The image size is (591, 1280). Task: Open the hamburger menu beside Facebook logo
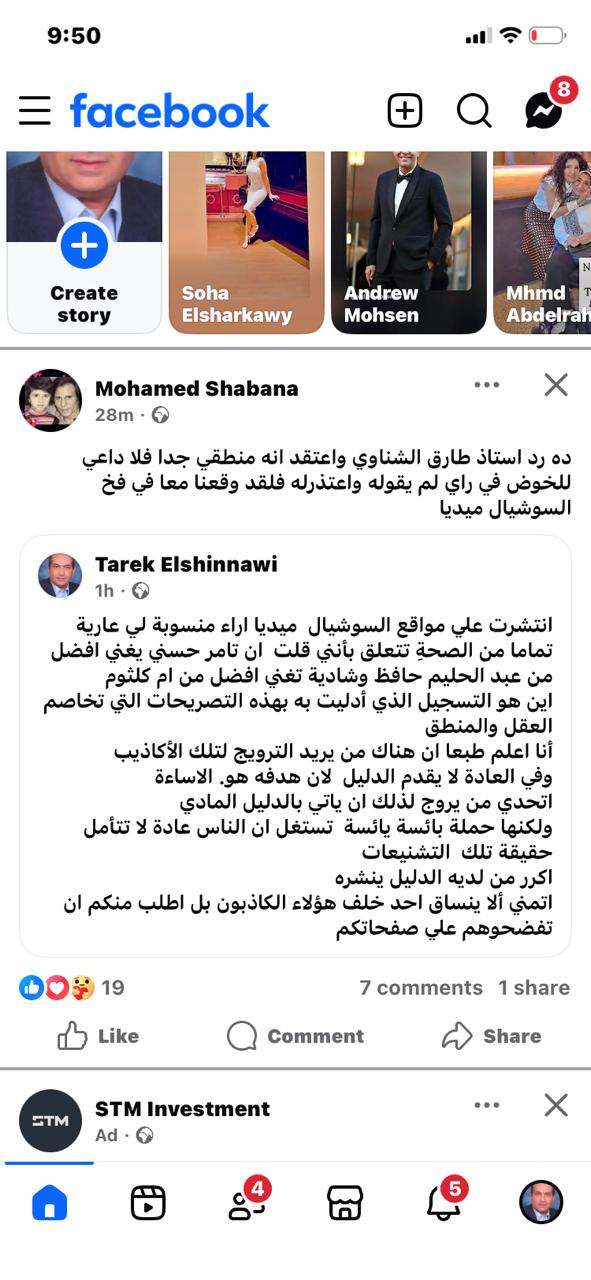click(34, 111)
